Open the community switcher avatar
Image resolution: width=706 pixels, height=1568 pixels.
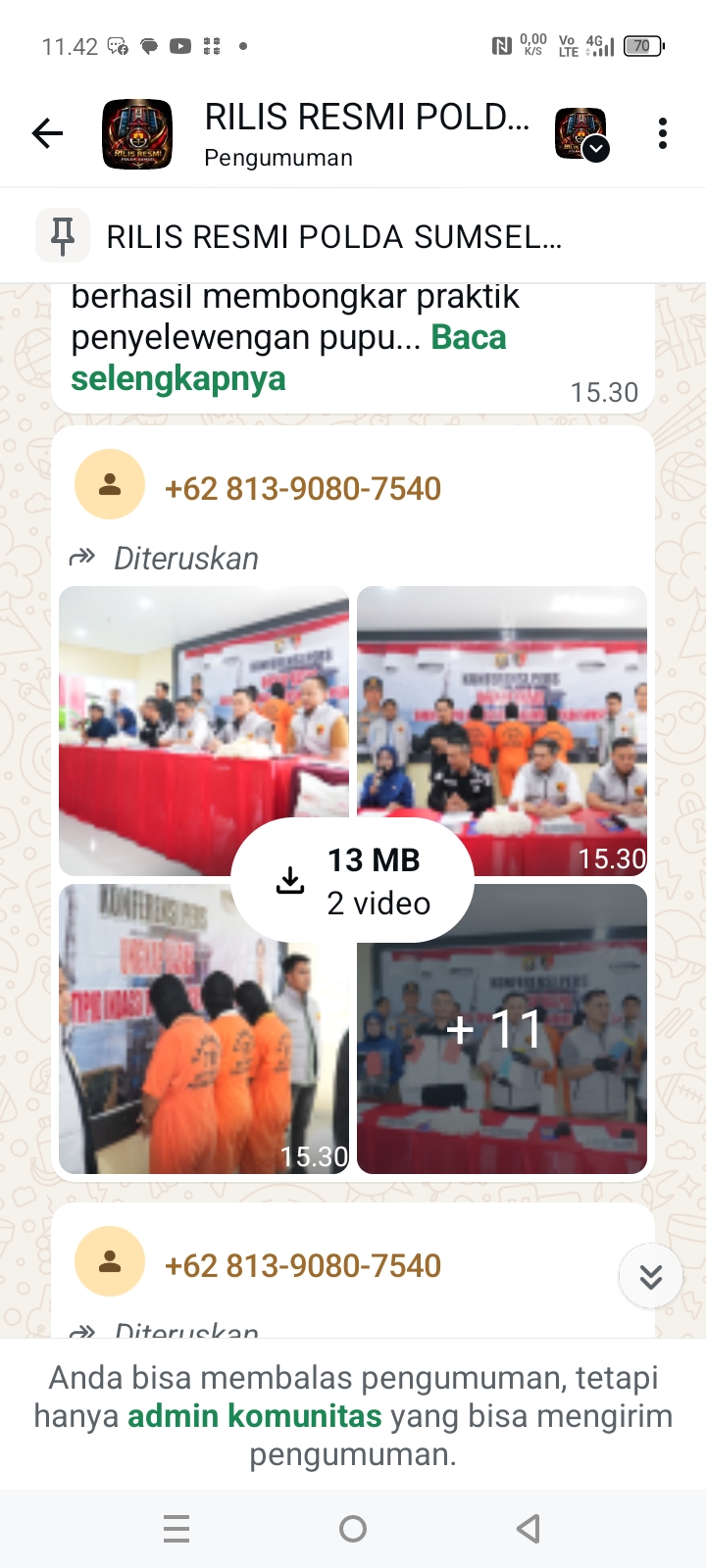tap(581, 134)
